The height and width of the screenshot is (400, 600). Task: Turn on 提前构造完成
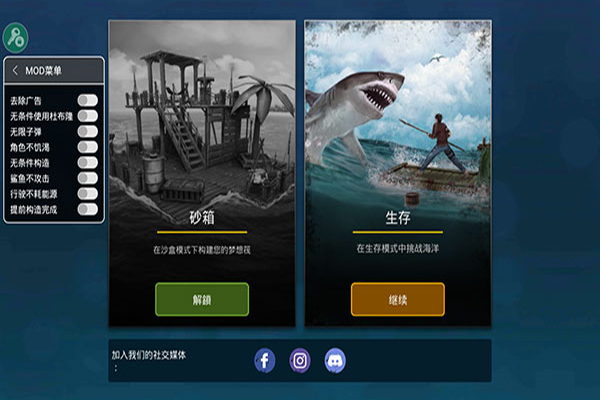pyautogui.click(x=88, y=209)
